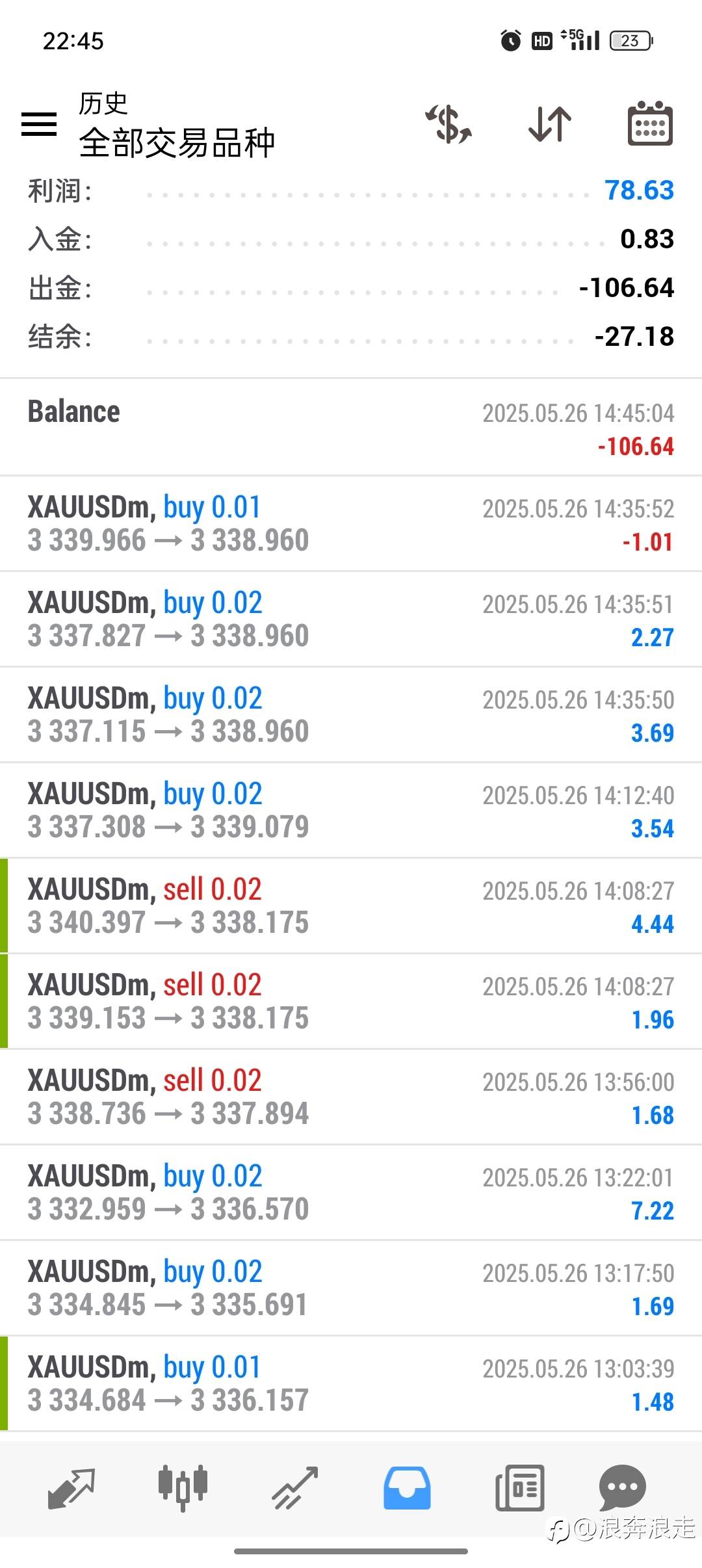
Task: Expand the buy 0.01 trade closed at 14:35:52
Action: [x=351, y=523]
